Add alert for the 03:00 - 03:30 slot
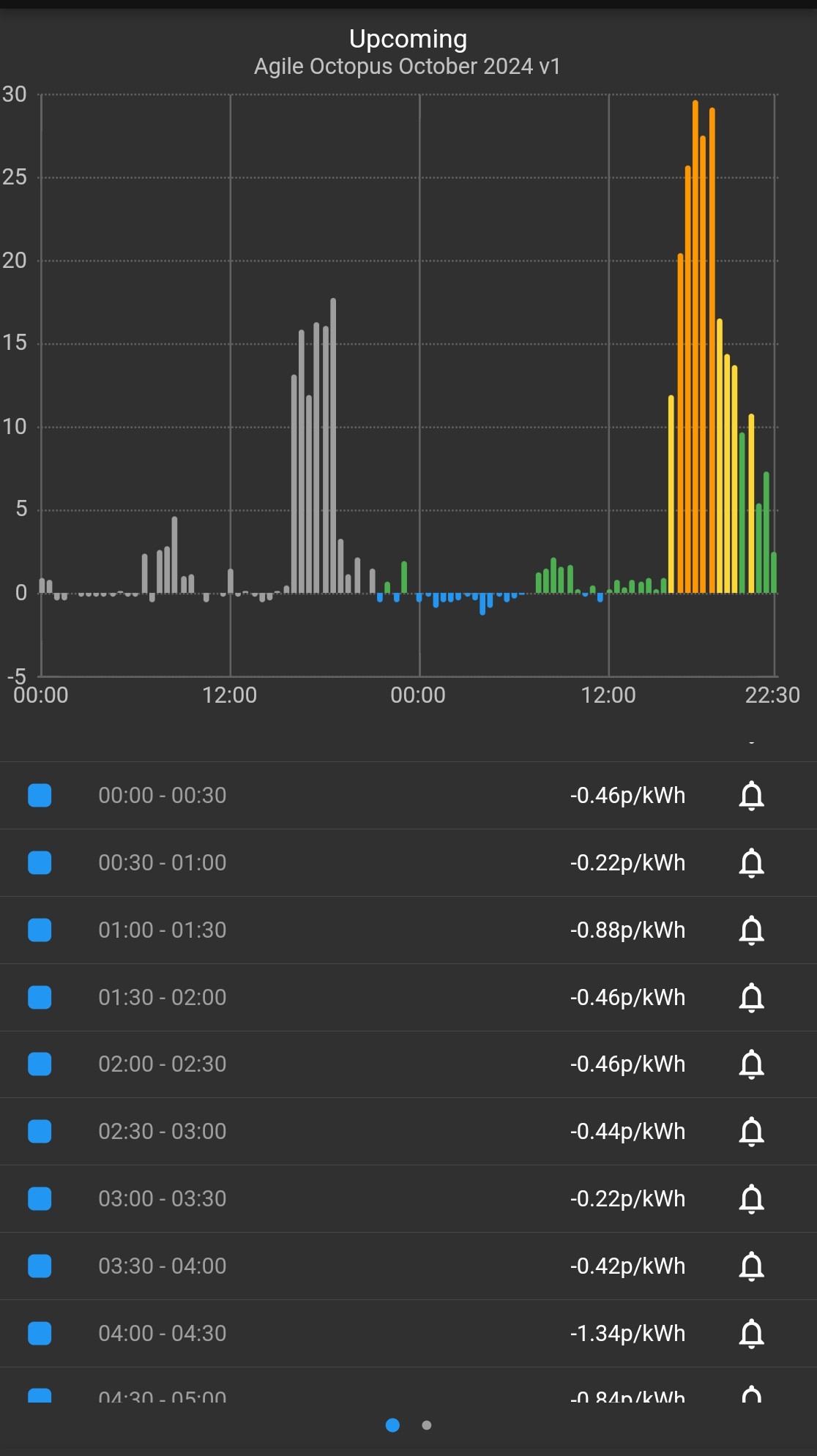The width and height of the screenshot is (817, 1456). 751,1198
